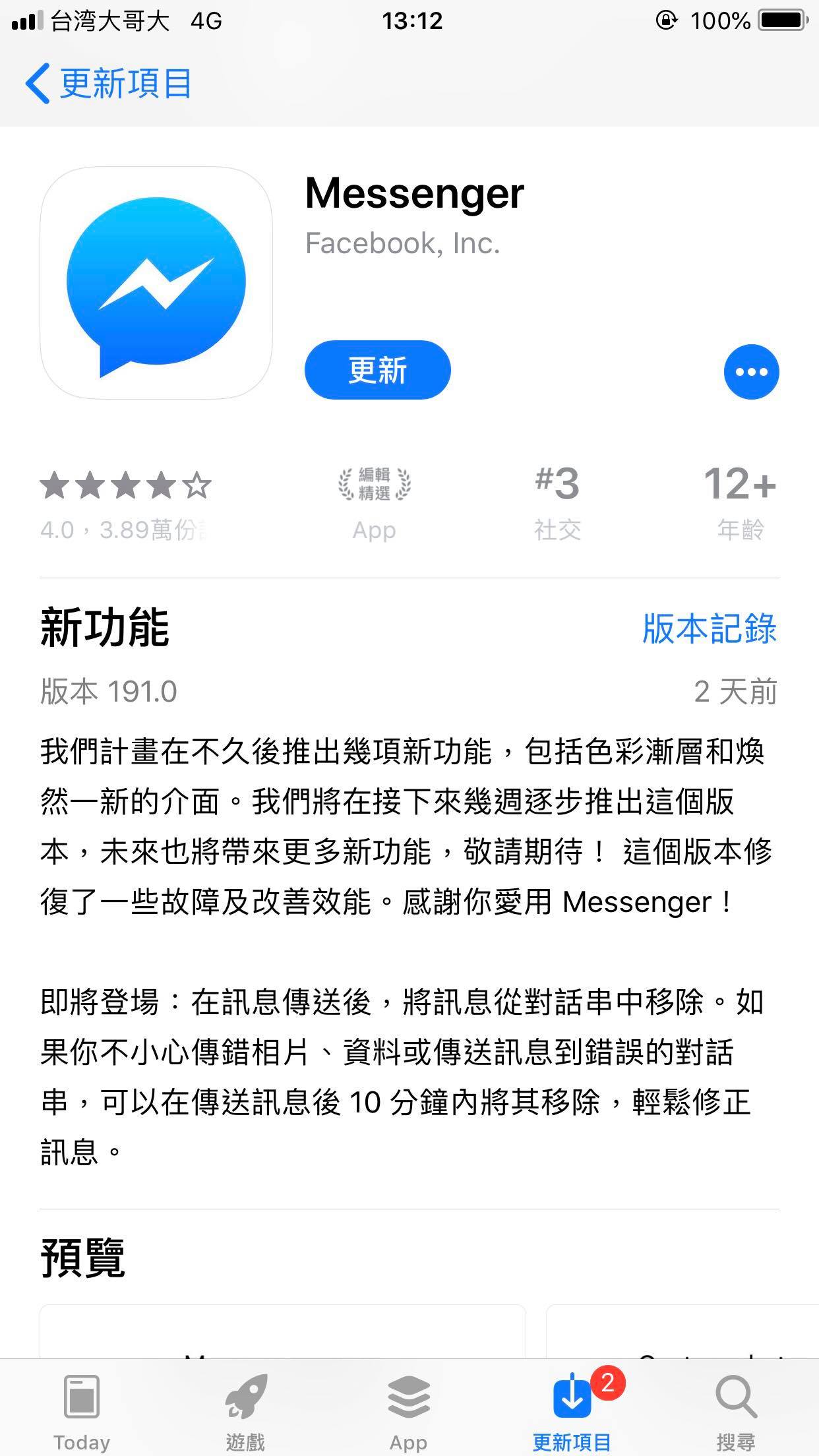Switch to the 搜尋 tab
The width and height of the screenshot is (819, 1456).
[x=736, y=1409]
